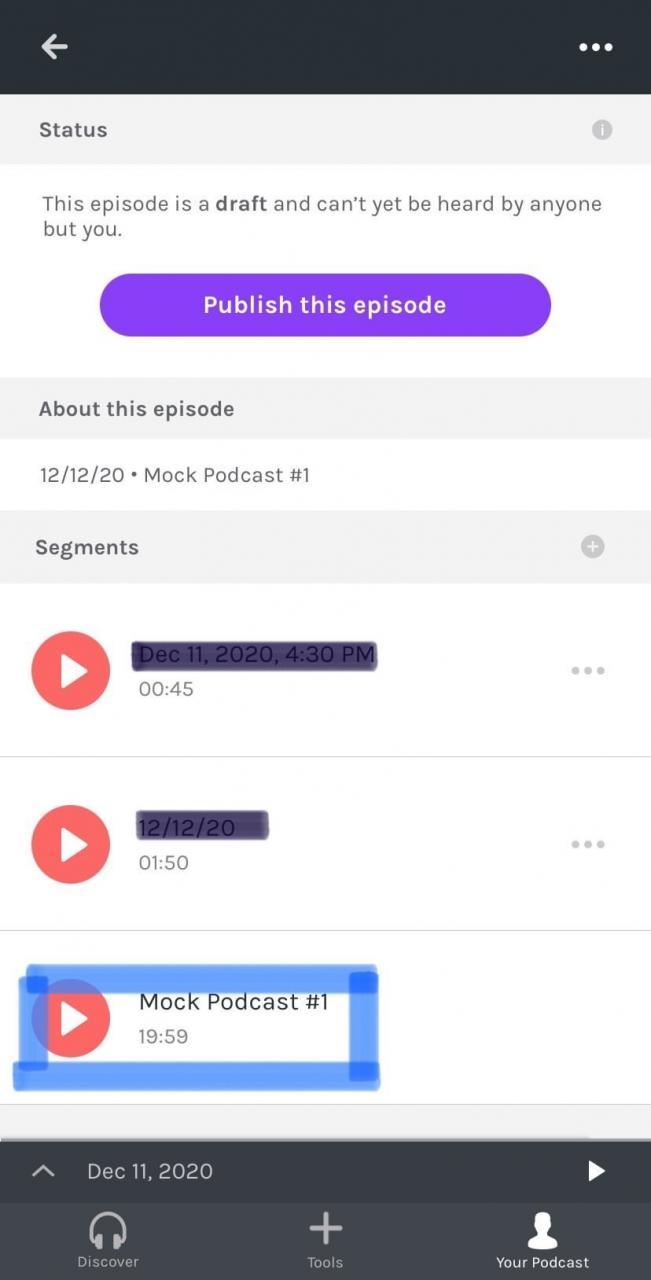Image resolution: width=651 pixels, height=1280 pixels.
Task: Tap Publish this episode
Action: click(x=325, y=305)
